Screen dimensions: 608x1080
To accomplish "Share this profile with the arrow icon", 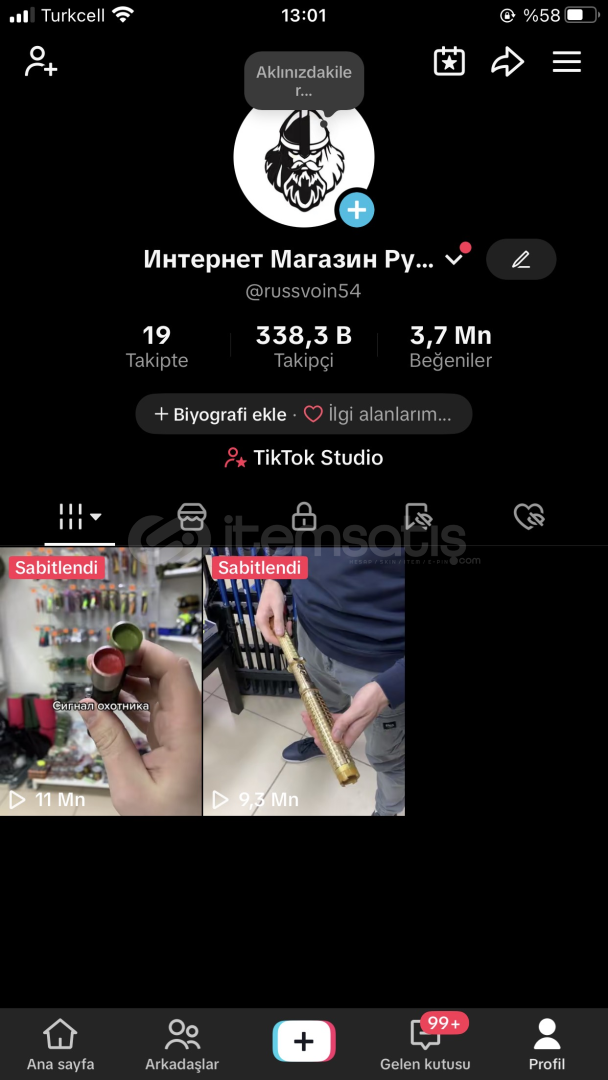I will pos(507,62).
